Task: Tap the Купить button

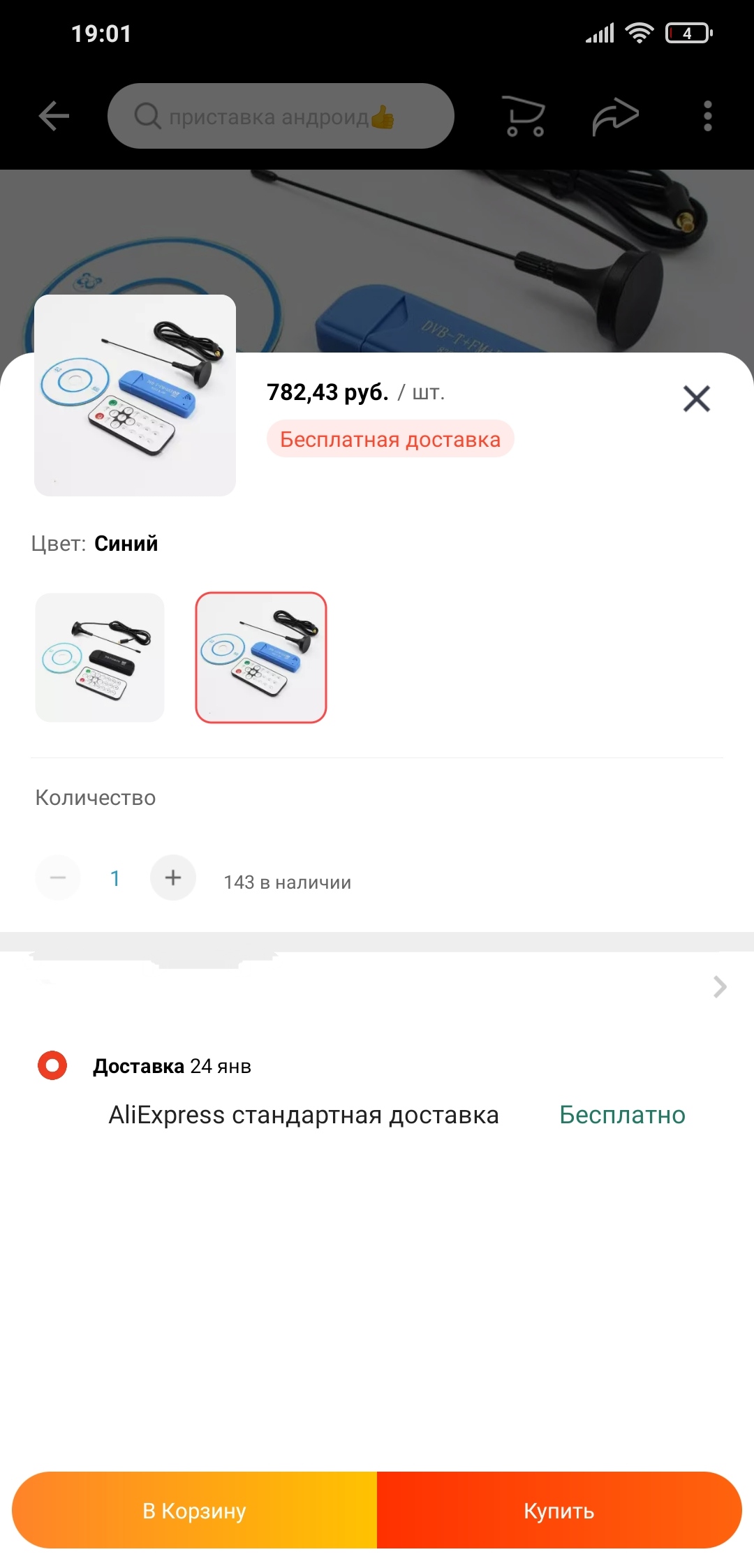Action: [x=559, y=1510]
